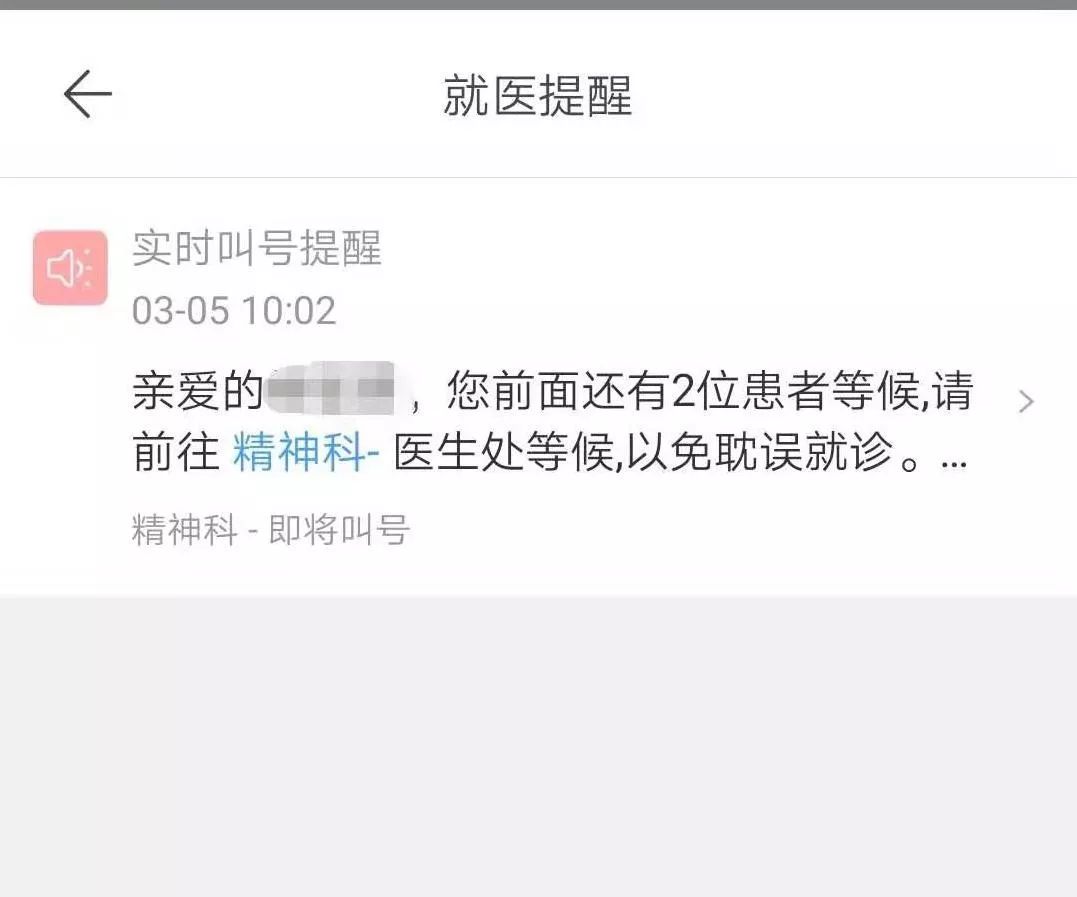Go back using the top-left arrow

[88, 95]
